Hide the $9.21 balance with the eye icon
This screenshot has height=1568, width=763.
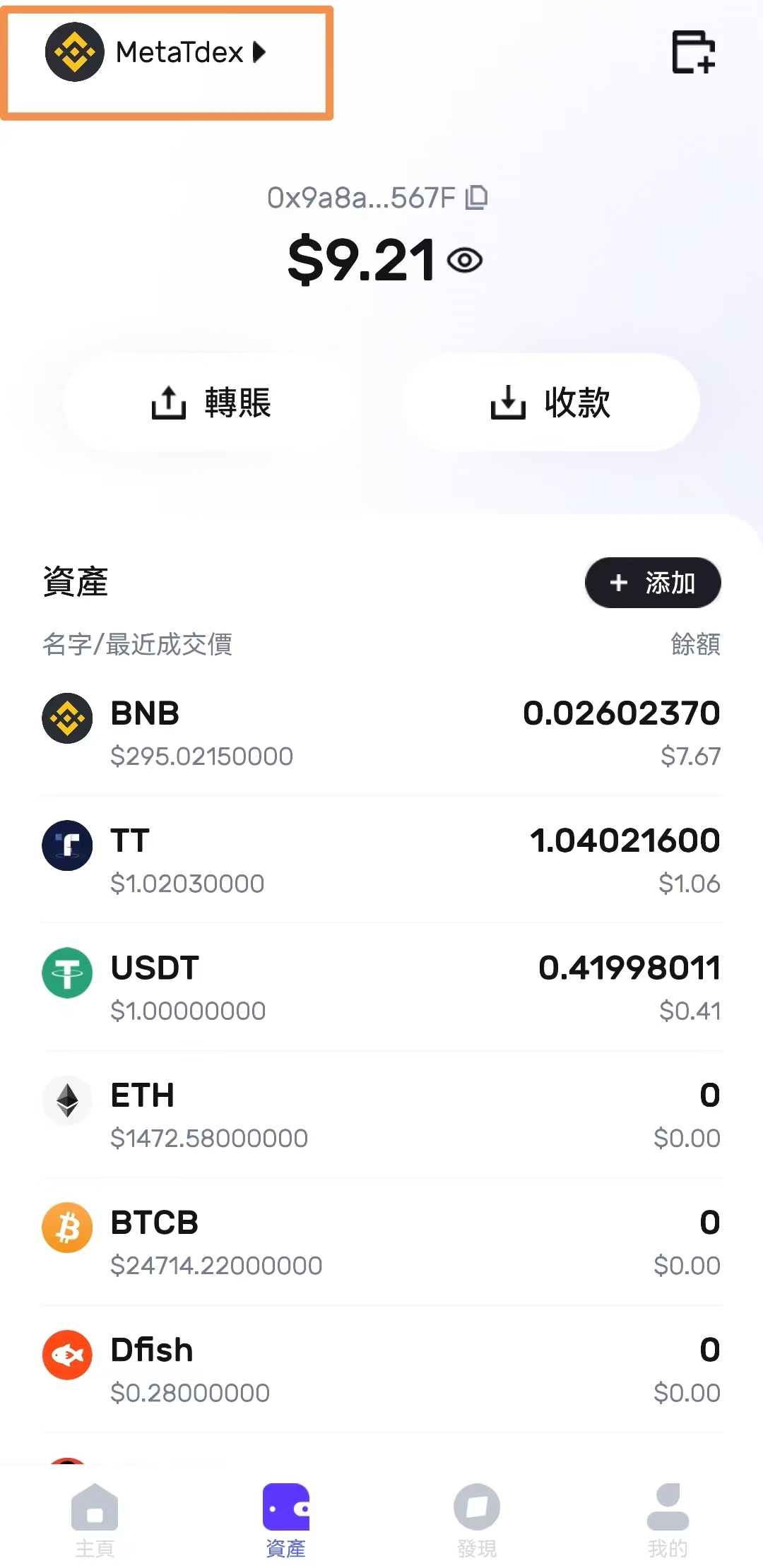click(x=465, y=261)
